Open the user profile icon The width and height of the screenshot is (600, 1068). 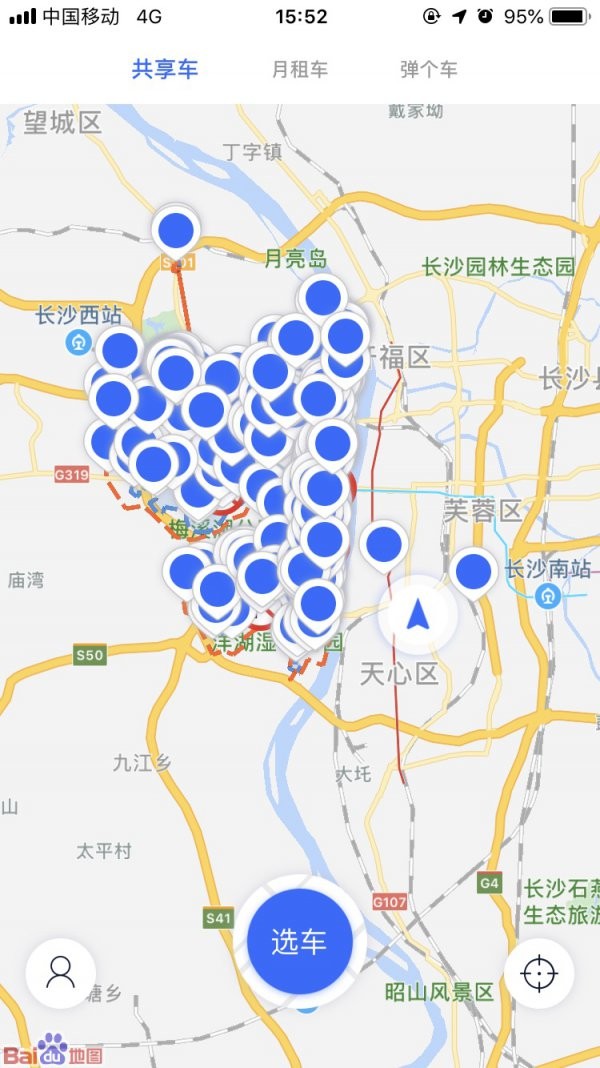61,972
